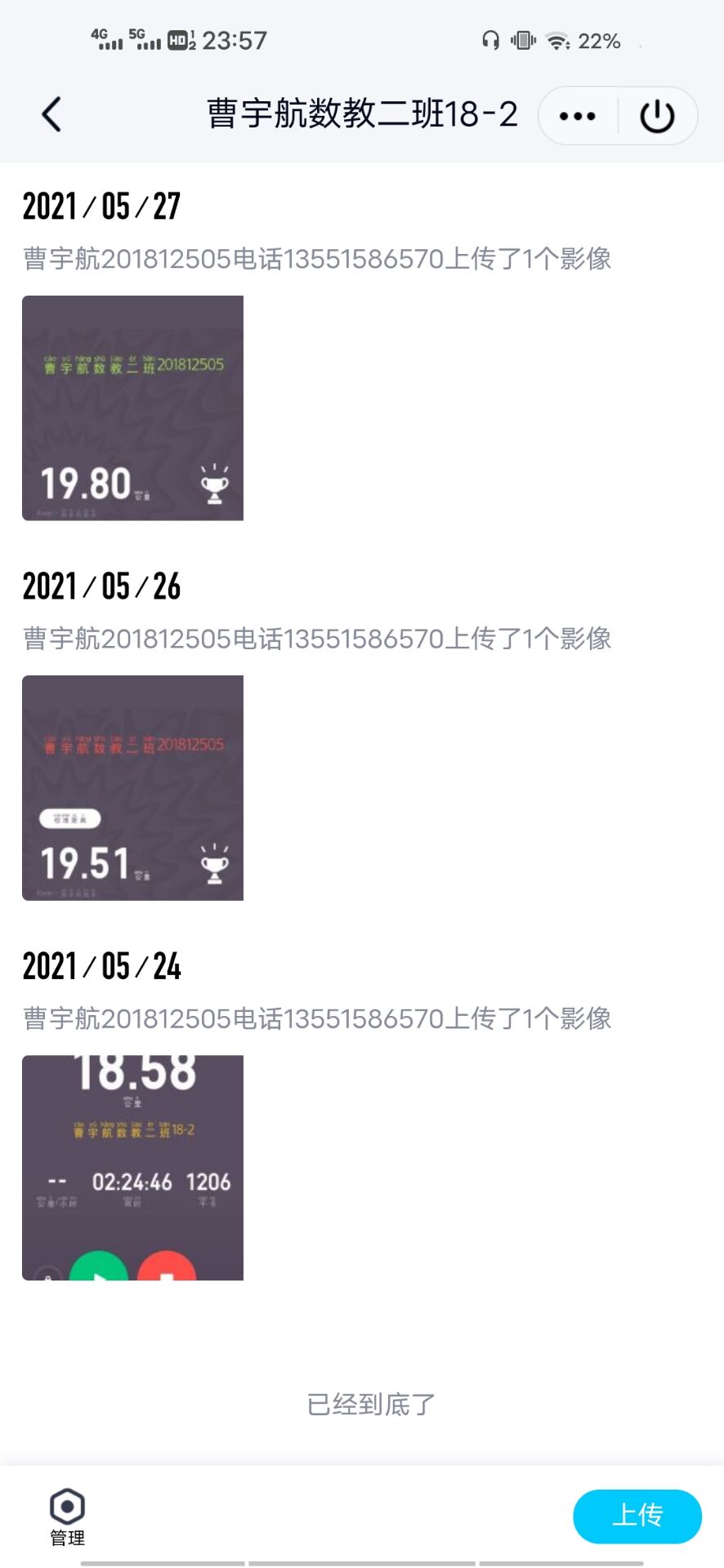Open the 2021/05/24 image showing 18.58
The width and height of the screenshot is (724, 1568).
[132, 1167]
